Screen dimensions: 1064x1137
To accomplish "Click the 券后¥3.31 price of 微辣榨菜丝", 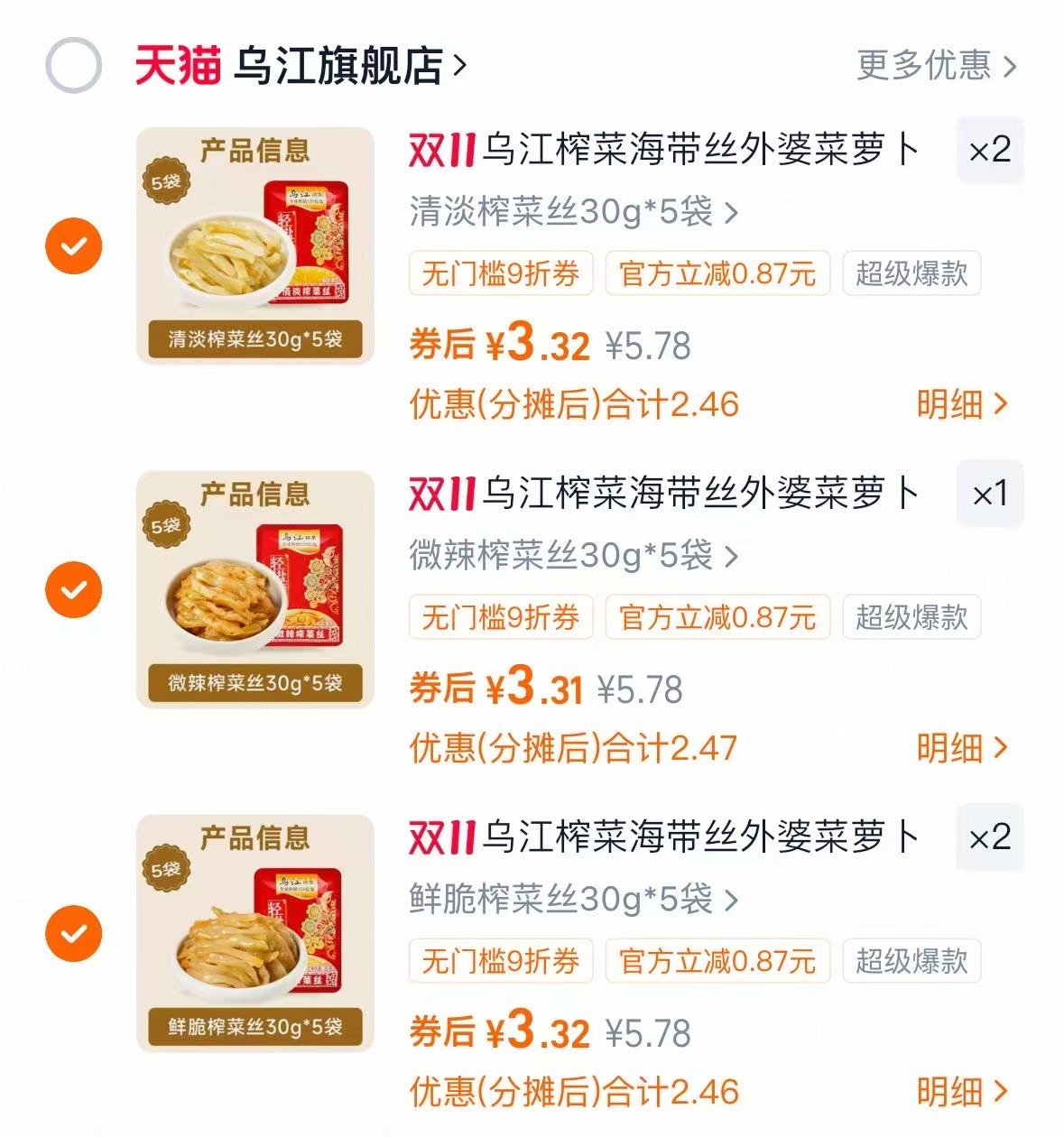I will pyautogui.click(x=496, y=690).
